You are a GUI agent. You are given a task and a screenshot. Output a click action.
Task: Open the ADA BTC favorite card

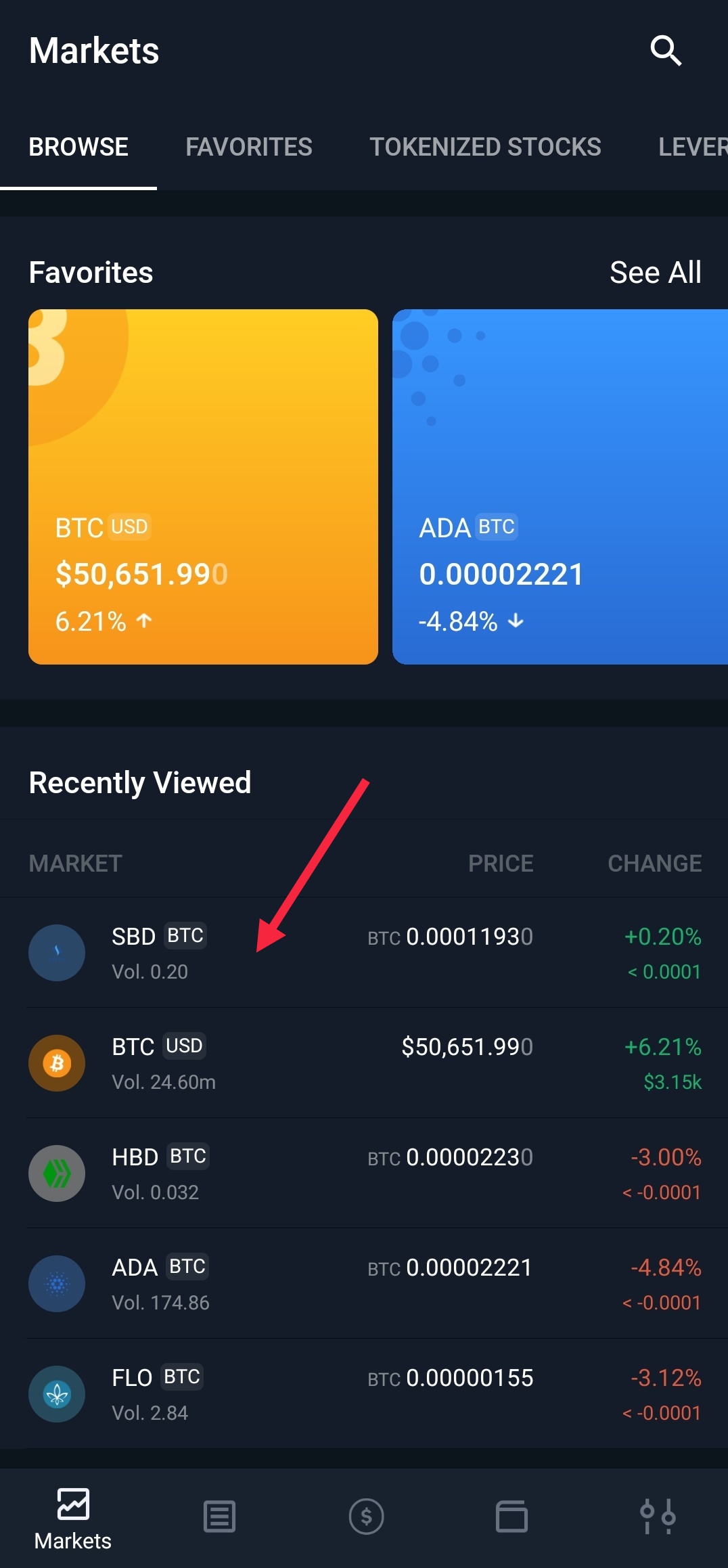click(560, 487)
